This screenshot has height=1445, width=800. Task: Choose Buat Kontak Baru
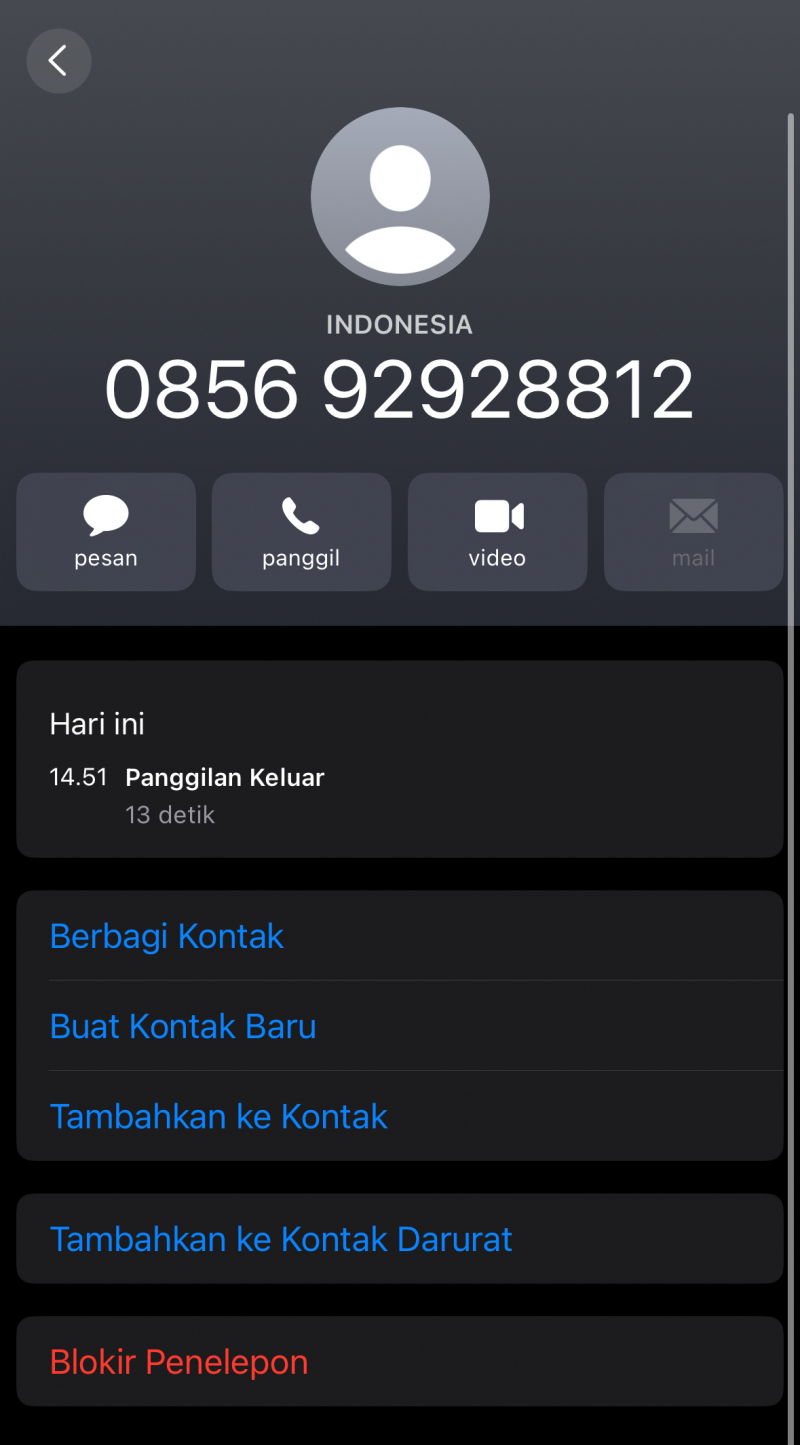[183, 1026]
